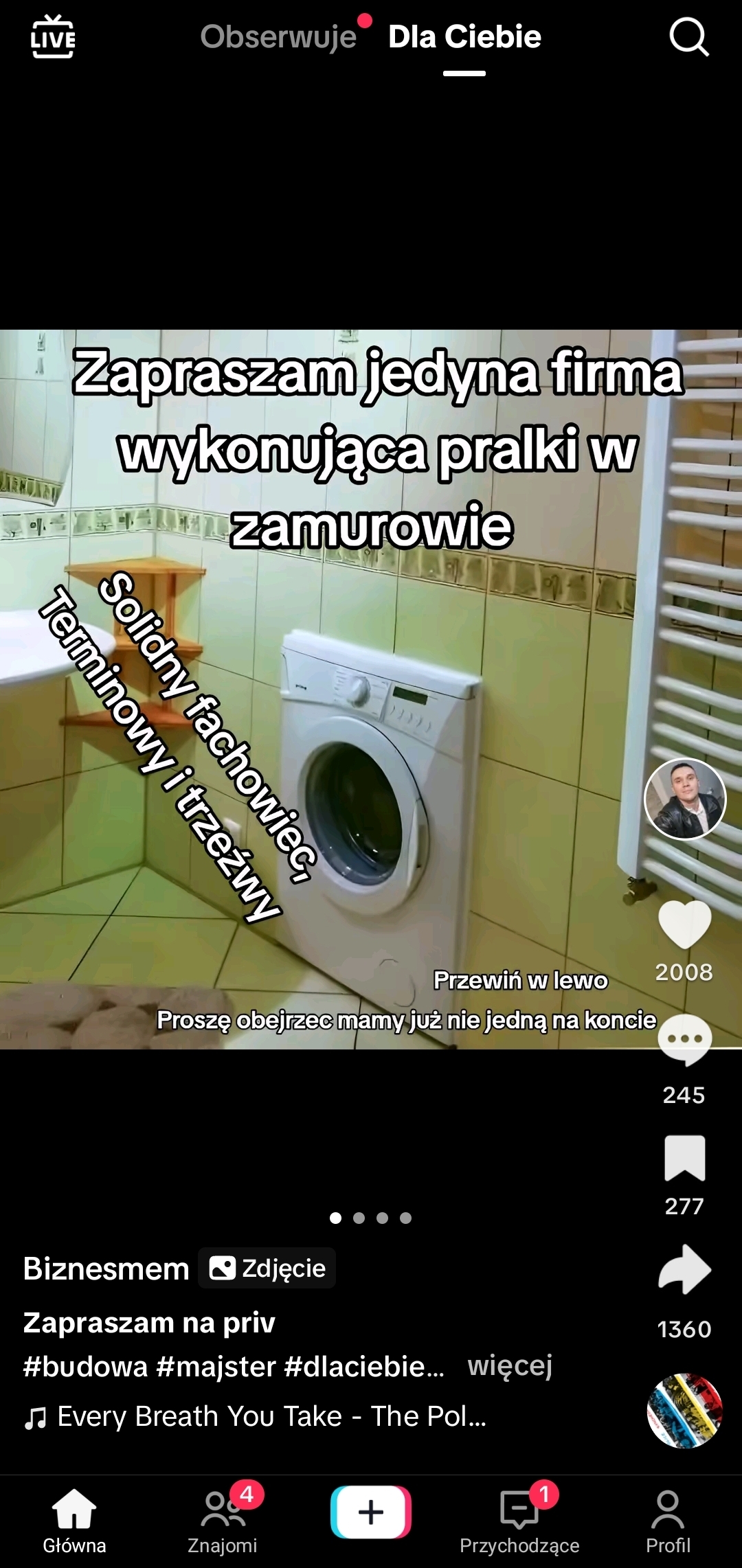Switch to the Obserwuje tab
Image resolution: width=742 pixels, height=1568 pixels.
[278, 36]
